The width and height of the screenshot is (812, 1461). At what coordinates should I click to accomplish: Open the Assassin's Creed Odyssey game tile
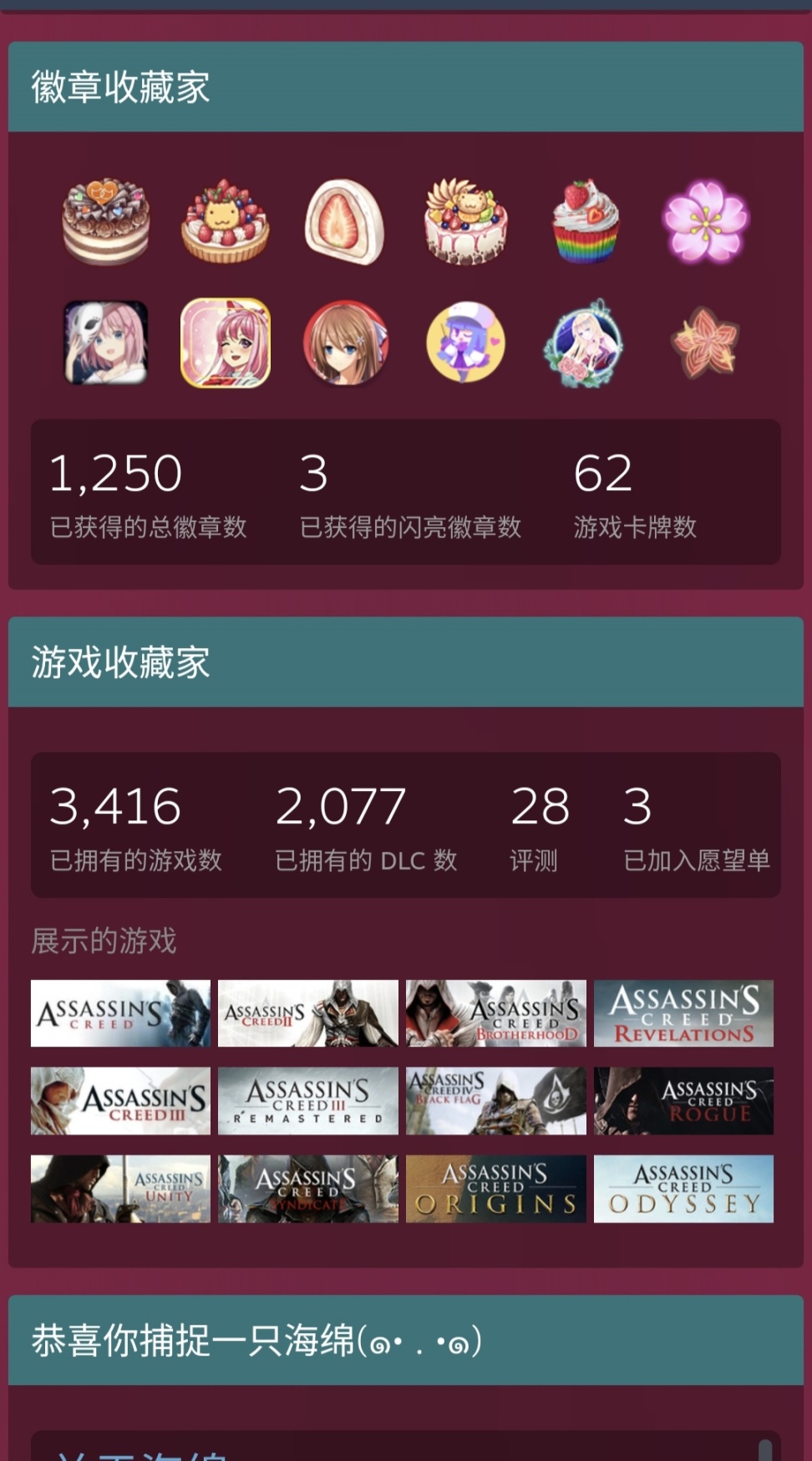pyautogui.click(x=683, y=1189)
